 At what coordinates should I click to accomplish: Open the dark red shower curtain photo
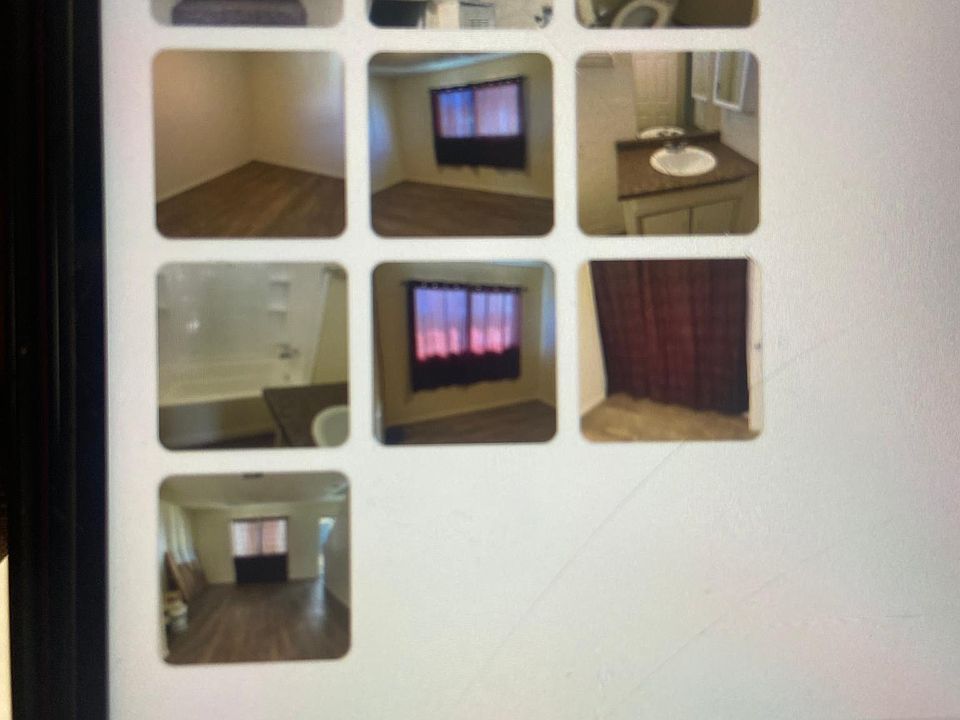point(670,349)
